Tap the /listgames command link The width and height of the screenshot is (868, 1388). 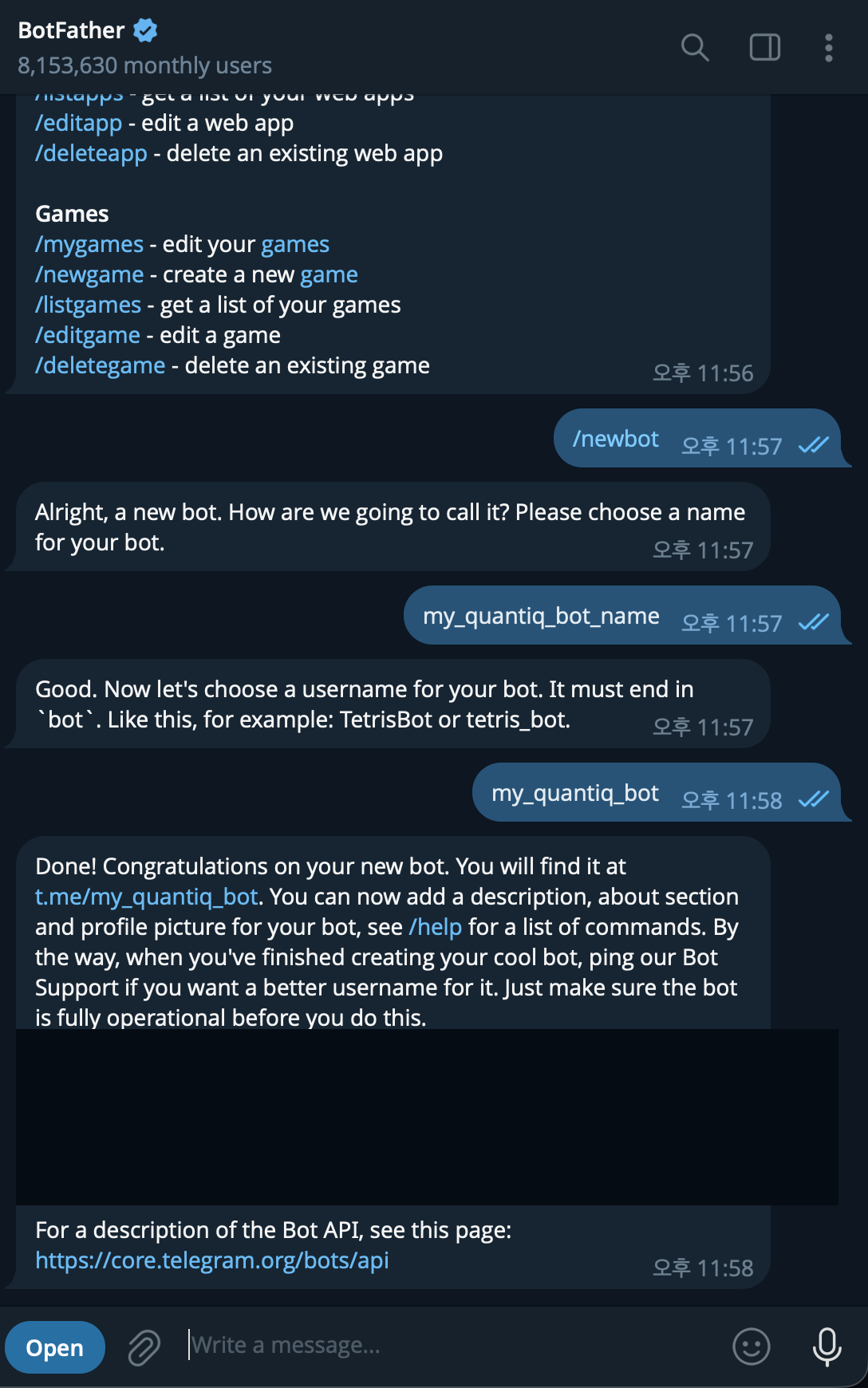point(88,305)
